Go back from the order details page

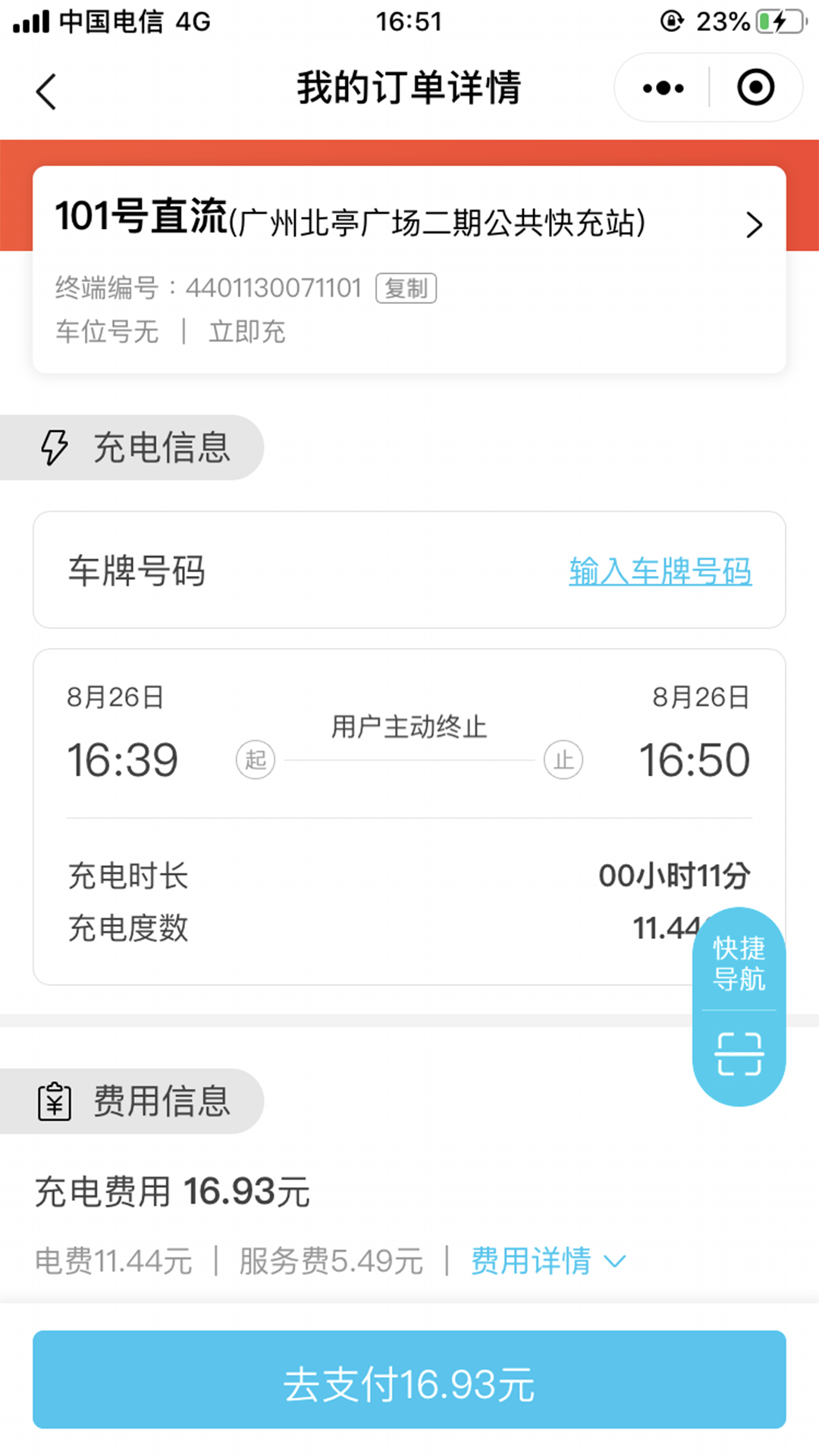46,92
